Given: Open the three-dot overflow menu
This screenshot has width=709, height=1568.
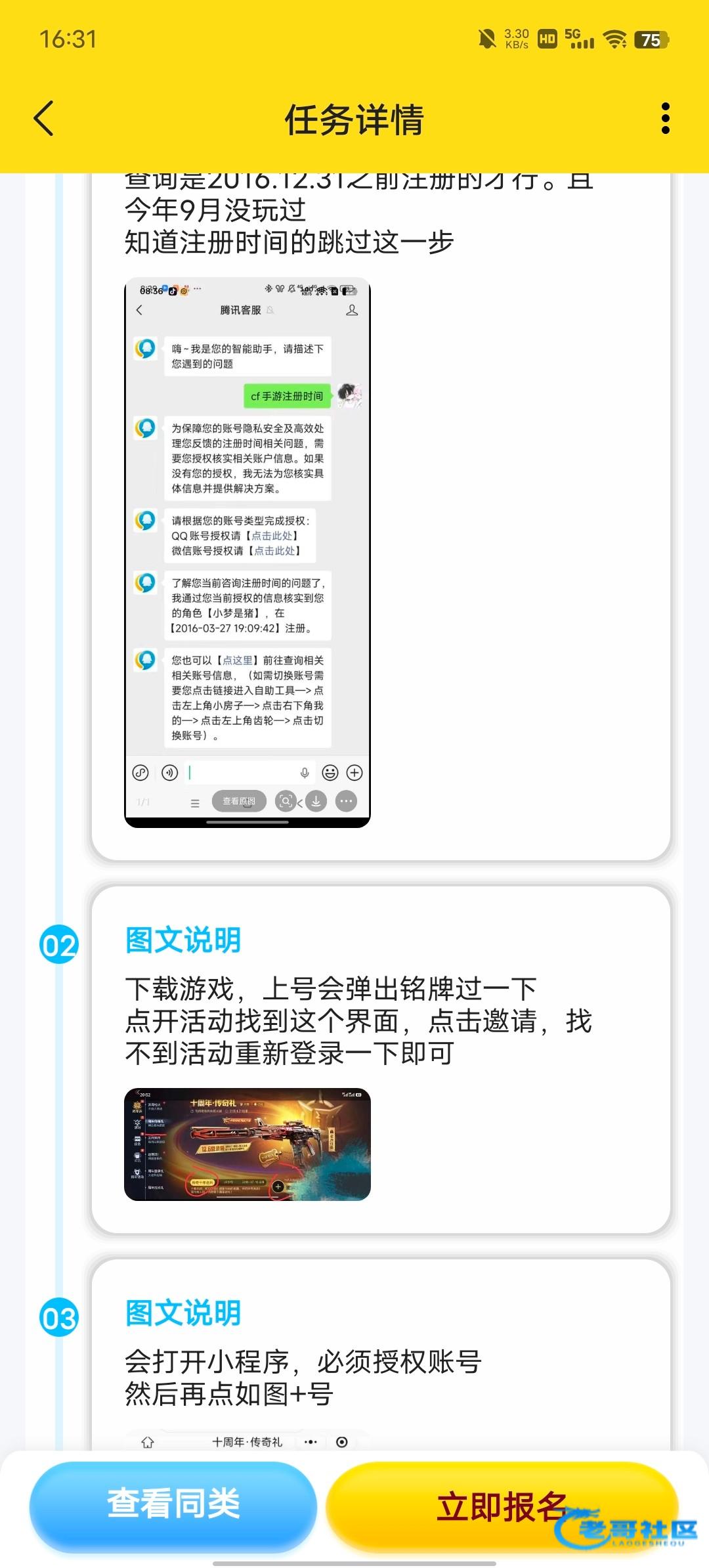Looking at the screenshot, I should click(665, 119).
